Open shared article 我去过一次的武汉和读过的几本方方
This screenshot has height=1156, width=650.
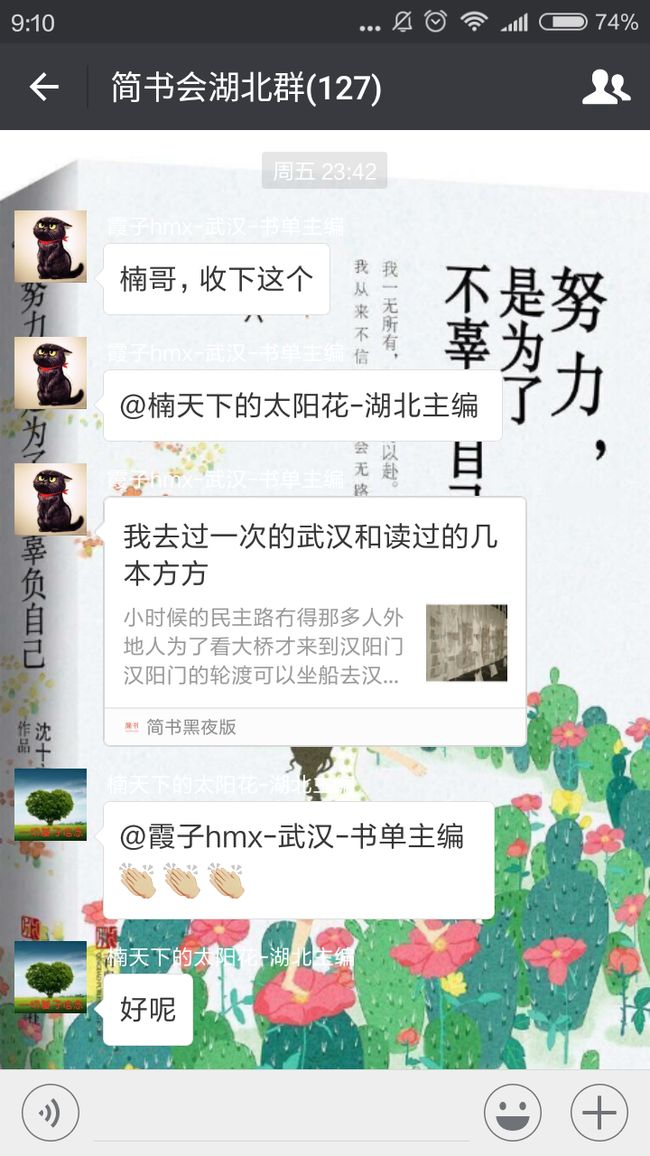pos(315,621)
